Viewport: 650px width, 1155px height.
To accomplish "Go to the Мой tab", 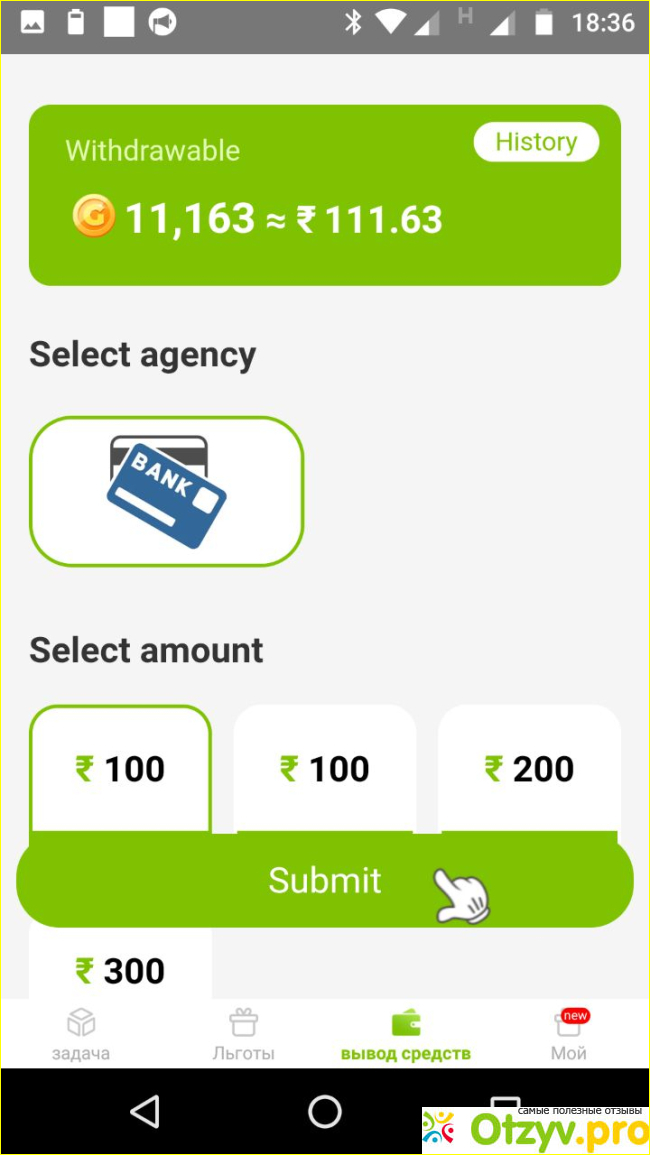I will pos(569,1034).
